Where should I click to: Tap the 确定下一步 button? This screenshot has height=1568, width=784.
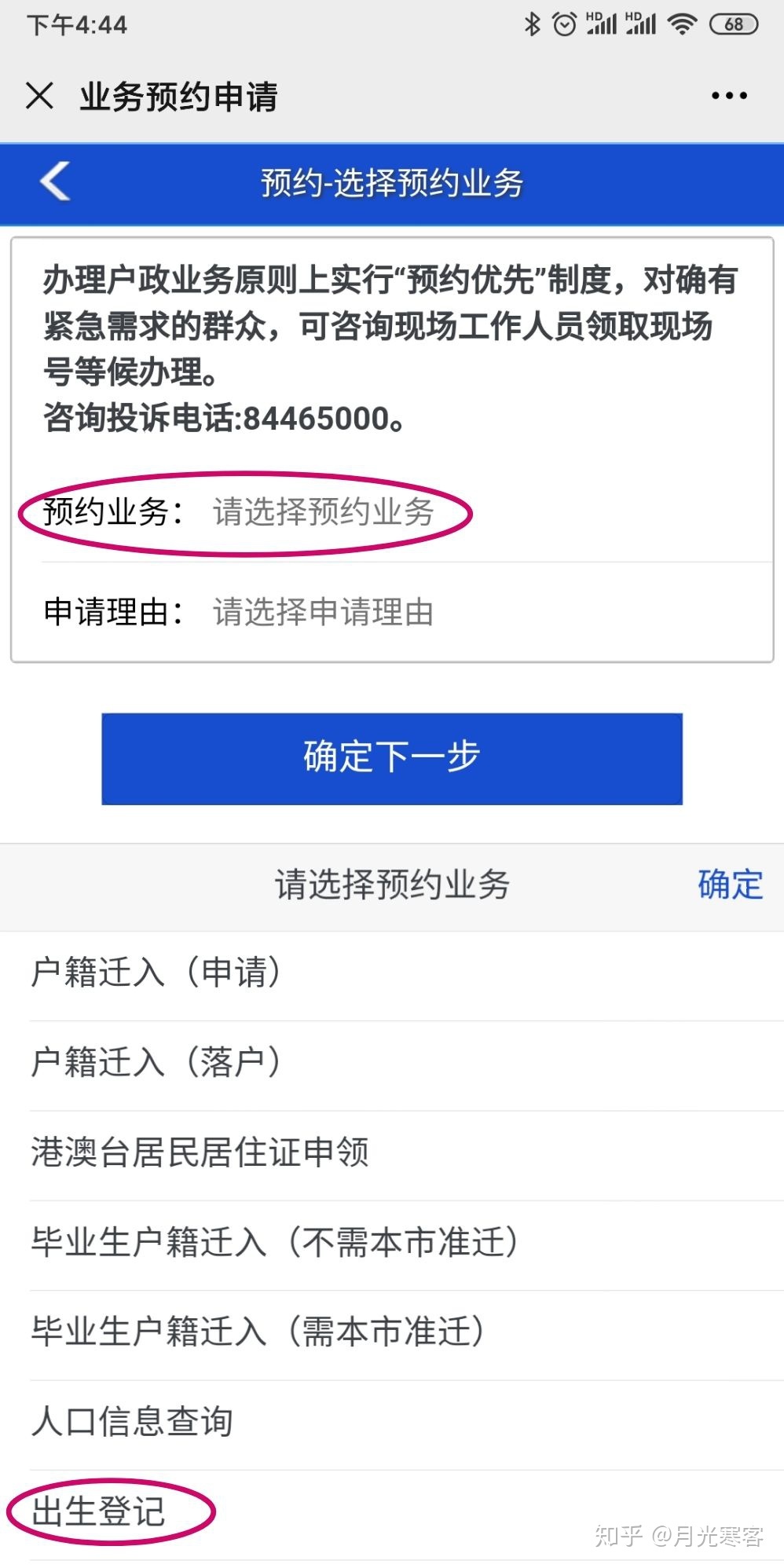pyautogui.click(x=392, y=758)
